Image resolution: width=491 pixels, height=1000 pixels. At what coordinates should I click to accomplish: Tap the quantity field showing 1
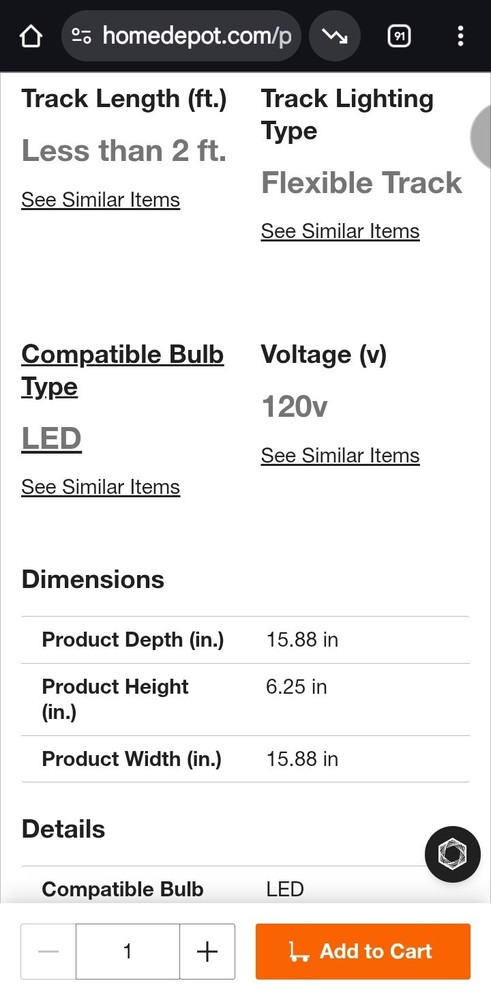click(x=128, y=952)
